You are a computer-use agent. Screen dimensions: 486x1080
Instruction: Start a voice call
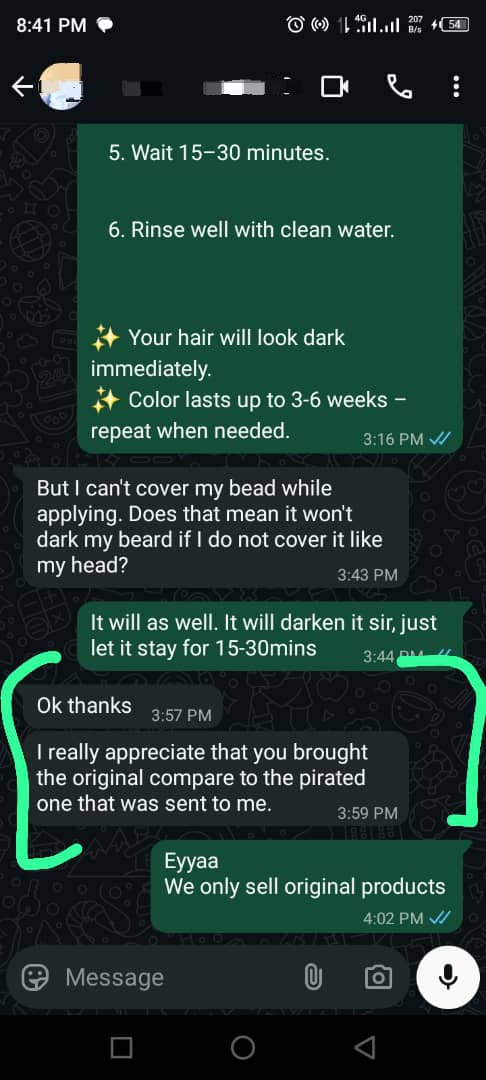(x=399, y=87)
